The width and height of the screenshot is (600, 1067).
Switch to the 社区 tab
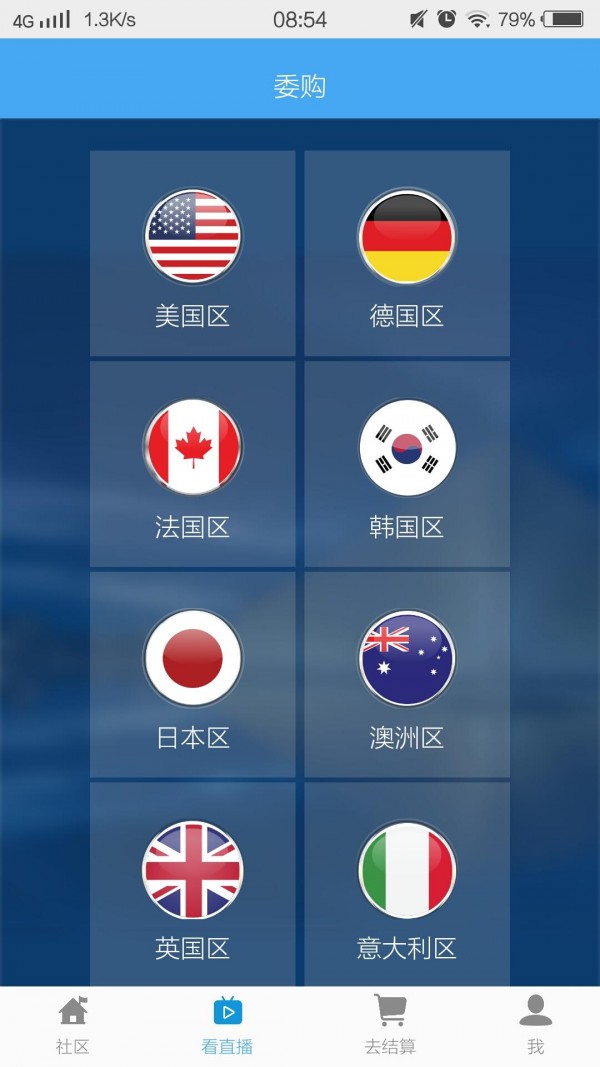pyautogui.click(x=73, y=1026)
